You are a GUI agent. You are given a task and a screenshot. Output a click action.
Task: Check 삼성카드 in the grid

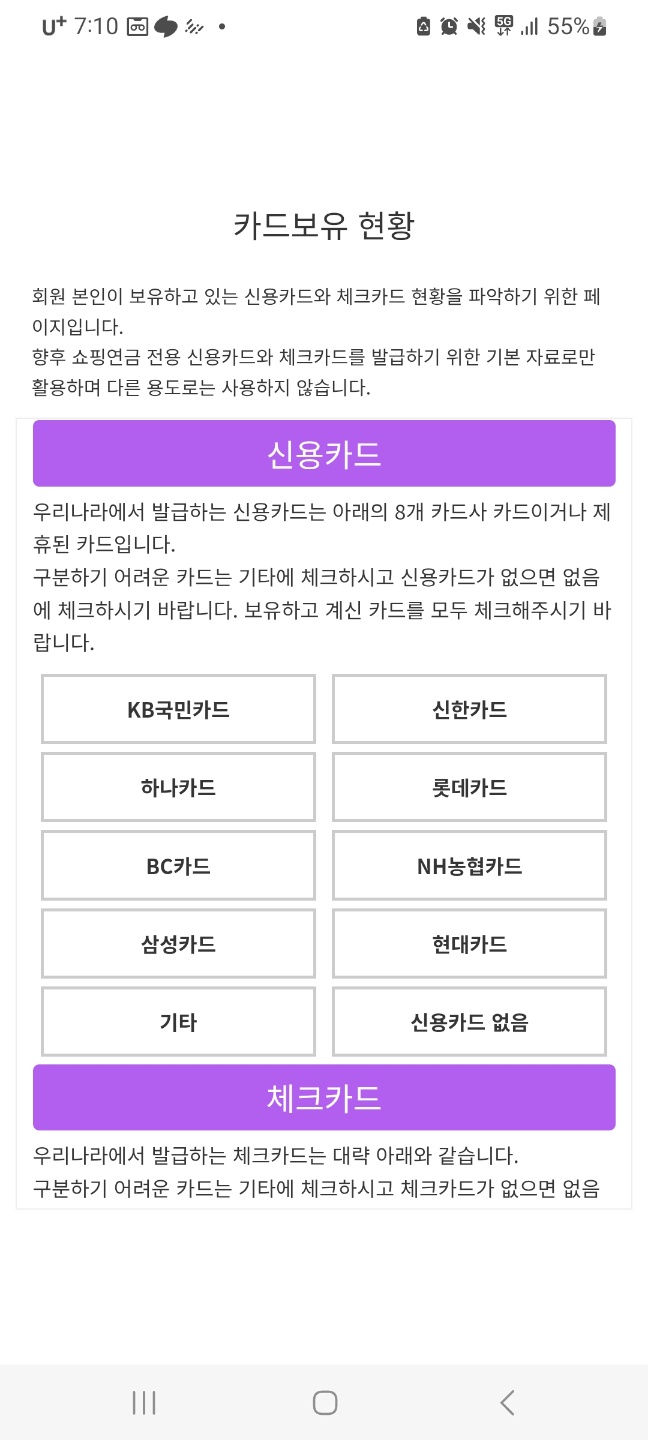click(x=178, y=944)
